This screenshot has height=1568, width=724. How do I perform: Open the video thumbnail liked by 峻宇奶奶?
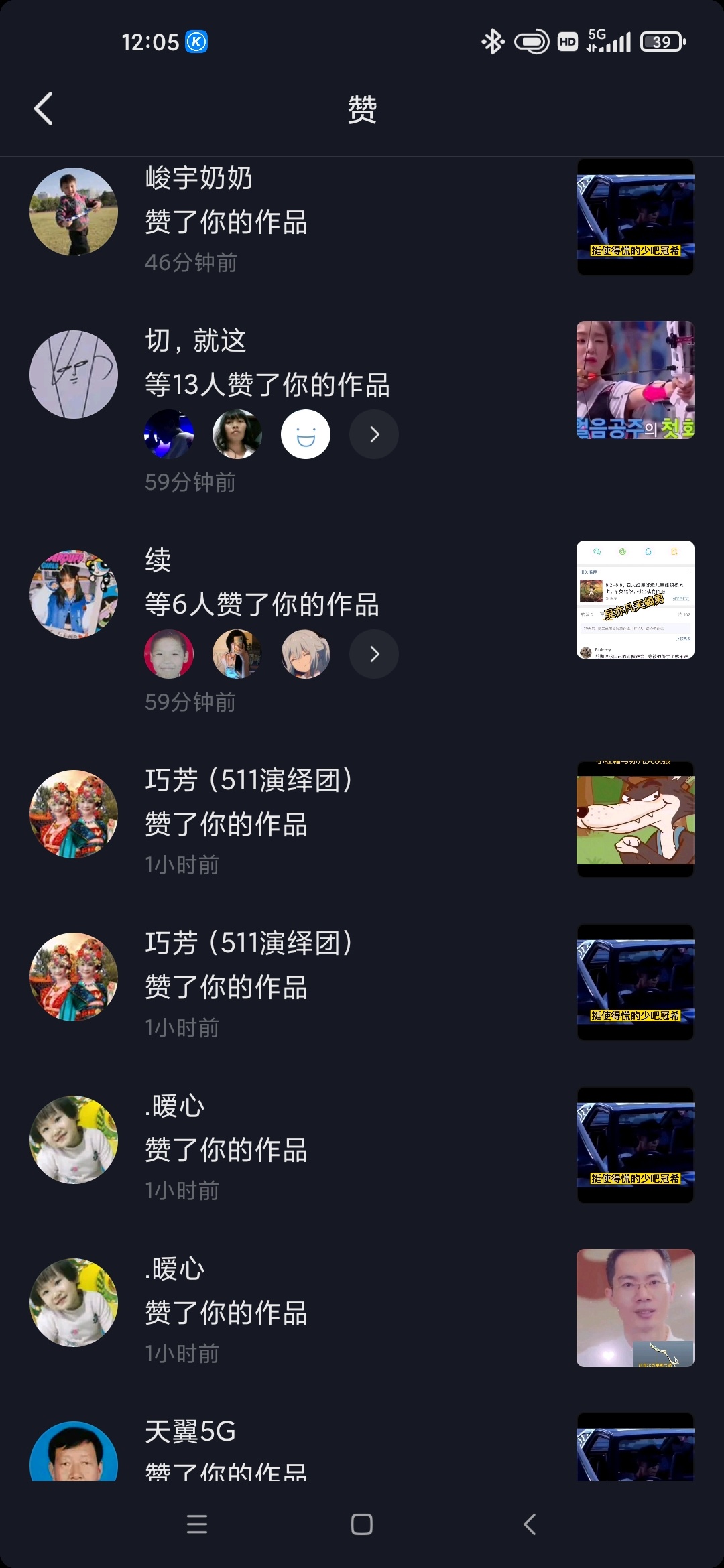click(x=635, y=217)
